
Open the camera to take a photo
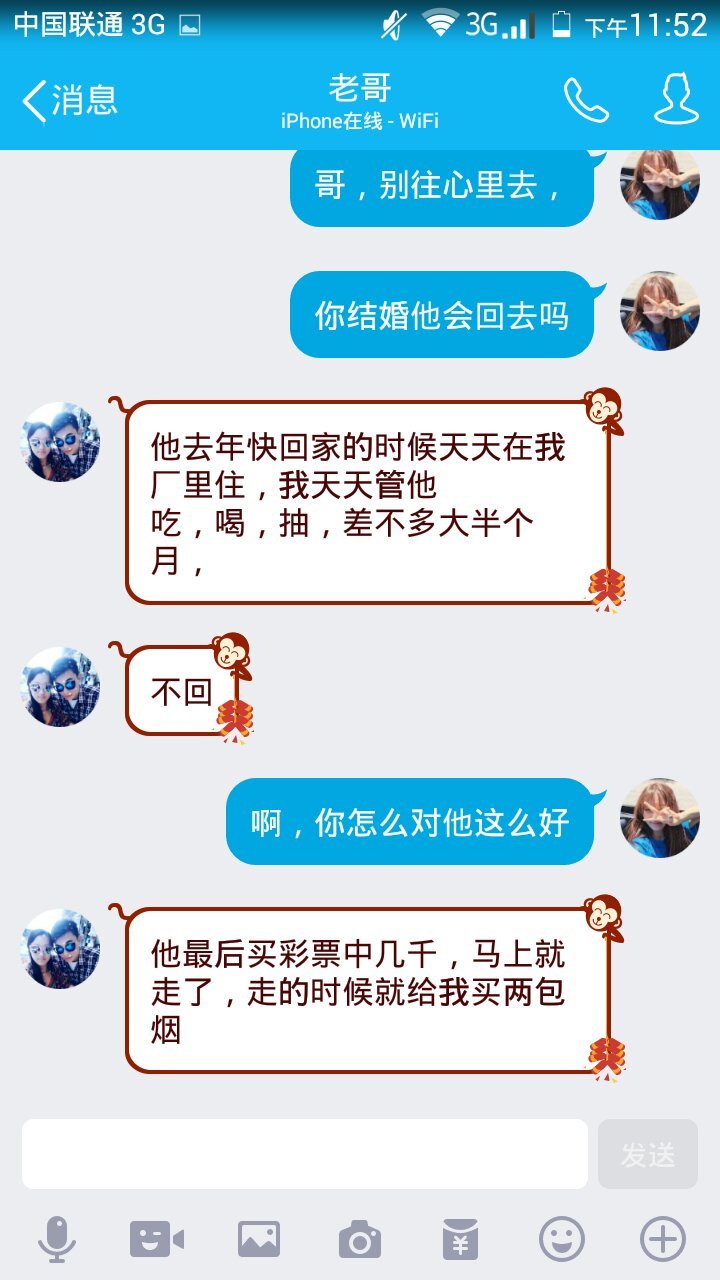(x=360, y=1240)
